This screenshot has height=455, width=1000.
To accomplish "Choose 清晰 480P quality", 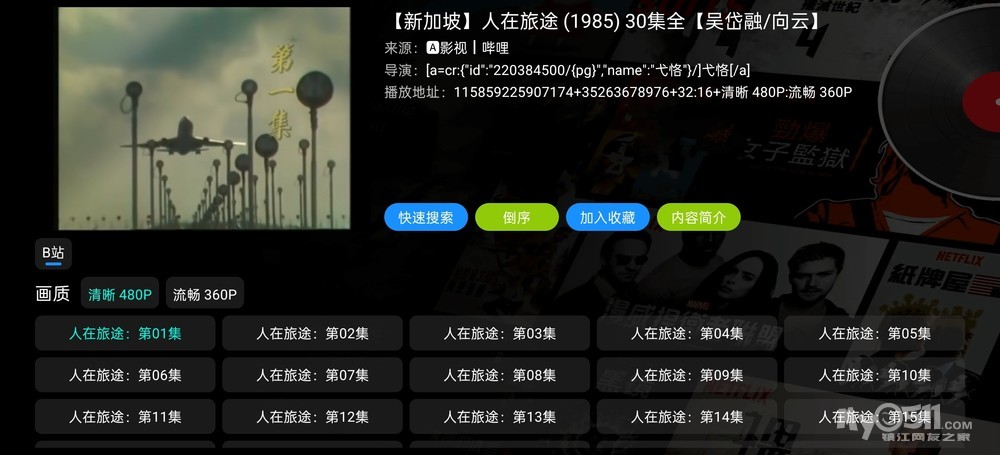I will click(x=120, y=294).
